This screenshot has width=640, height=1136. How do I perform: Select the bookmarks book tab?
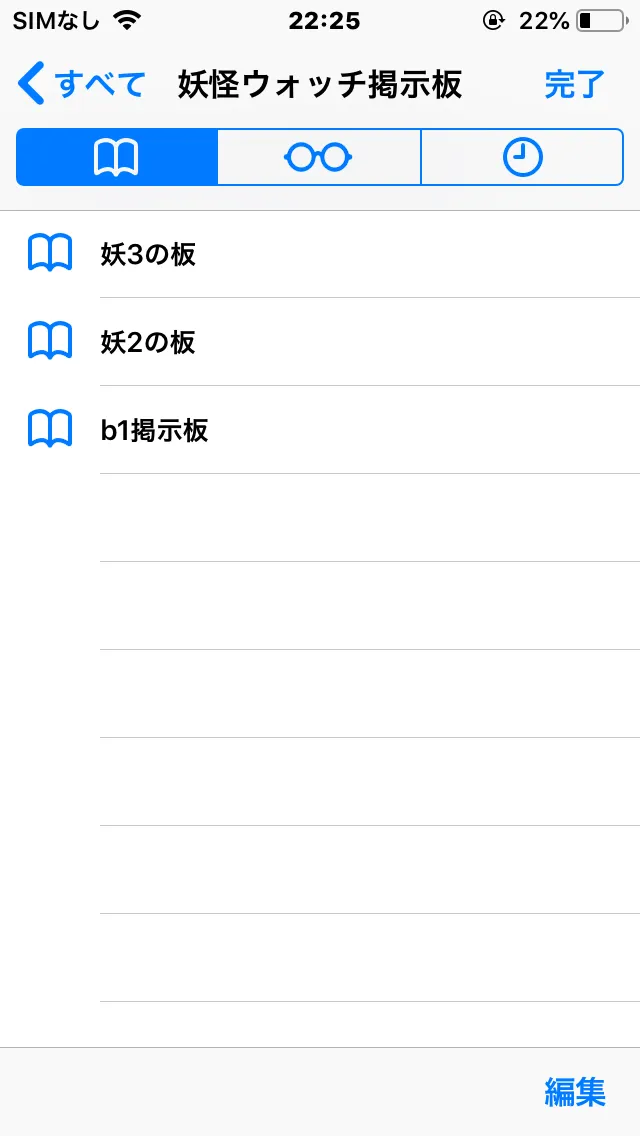coord(117,157)
